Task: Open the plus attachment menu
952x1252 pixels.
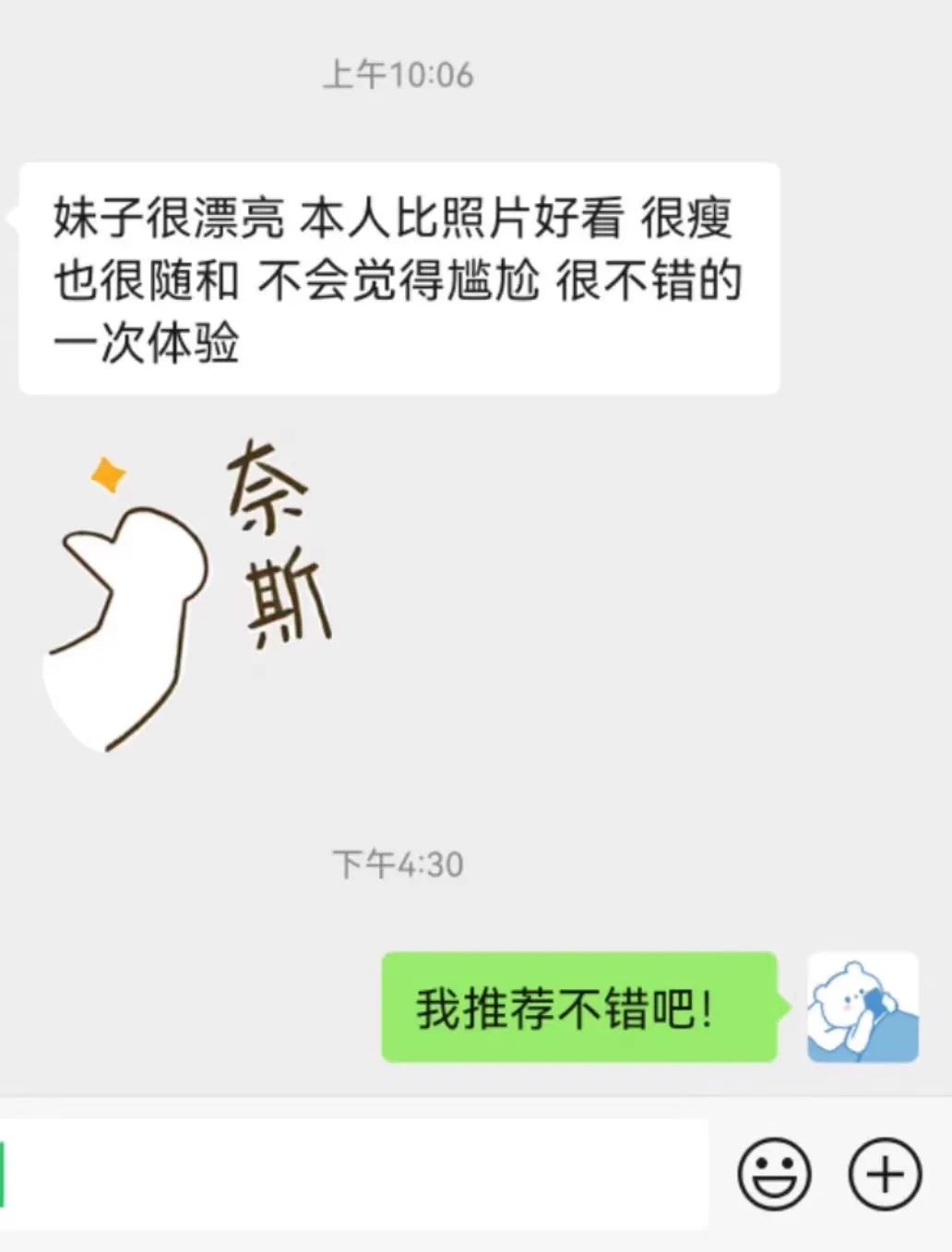Action: 884,1174
